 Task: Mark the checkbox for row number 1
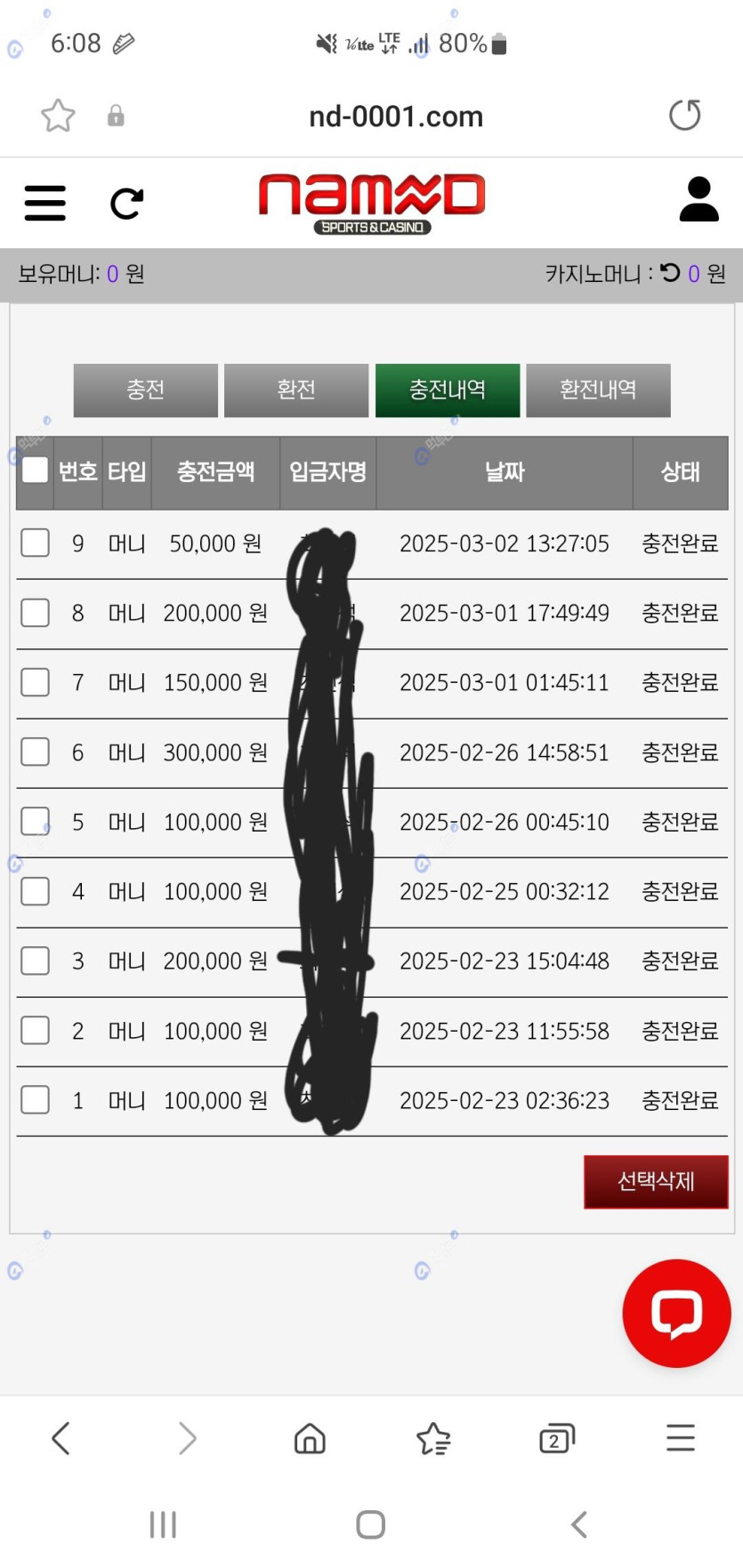pyautogui.click(x=35, y=1099)
